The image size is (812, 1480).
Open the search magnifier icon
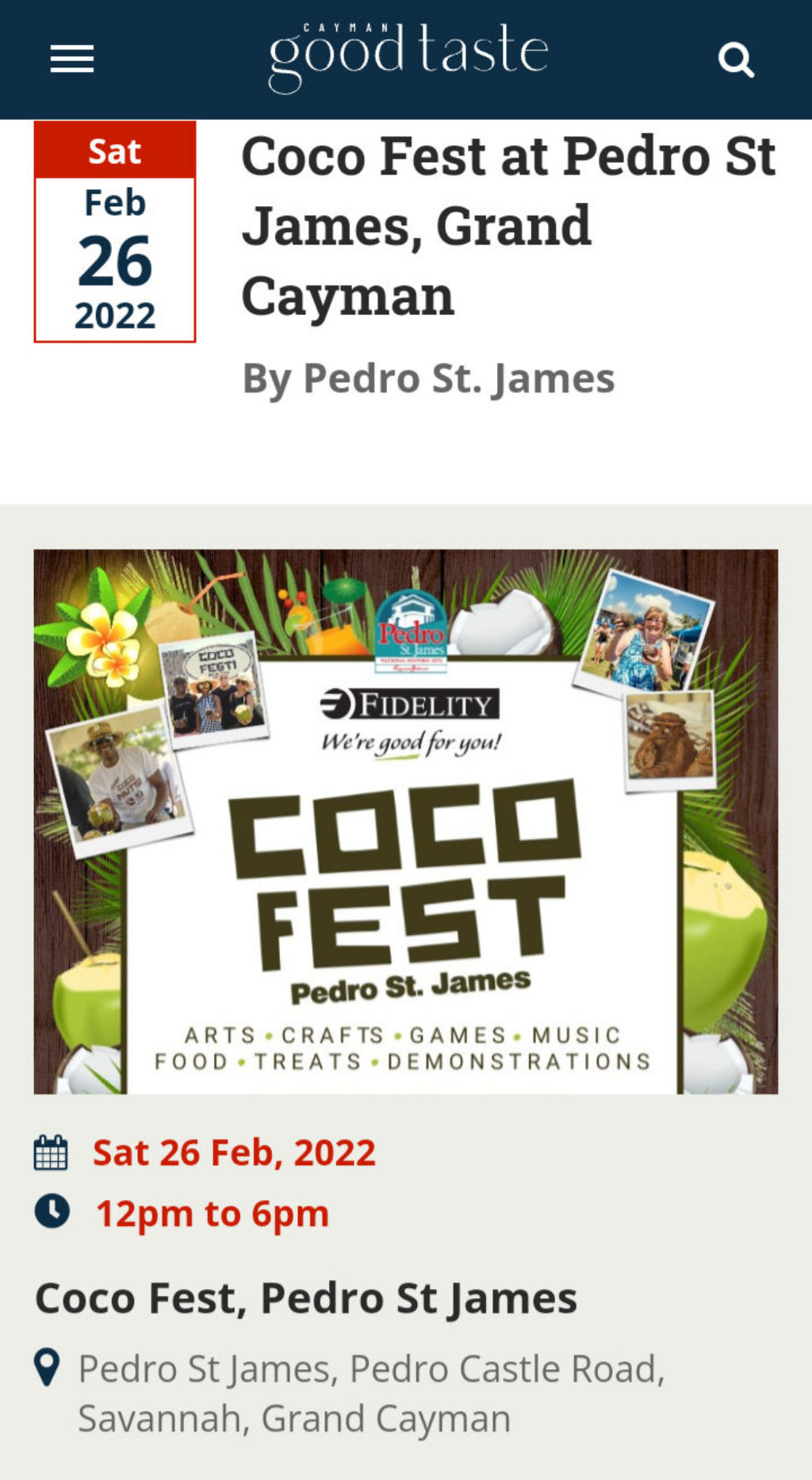(736, 60)
